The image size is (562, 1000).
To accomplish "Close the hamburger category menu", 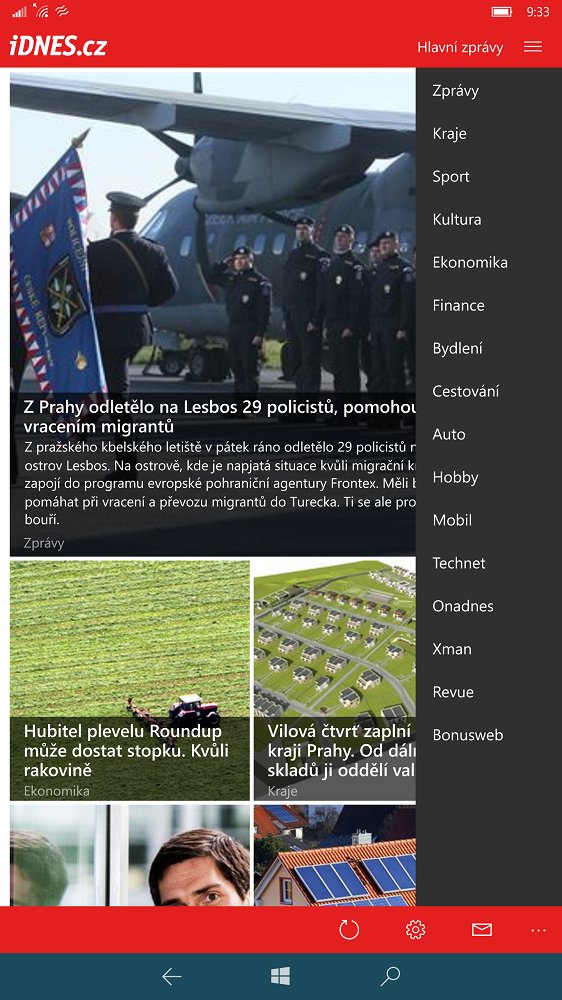I will coord(533,47).
